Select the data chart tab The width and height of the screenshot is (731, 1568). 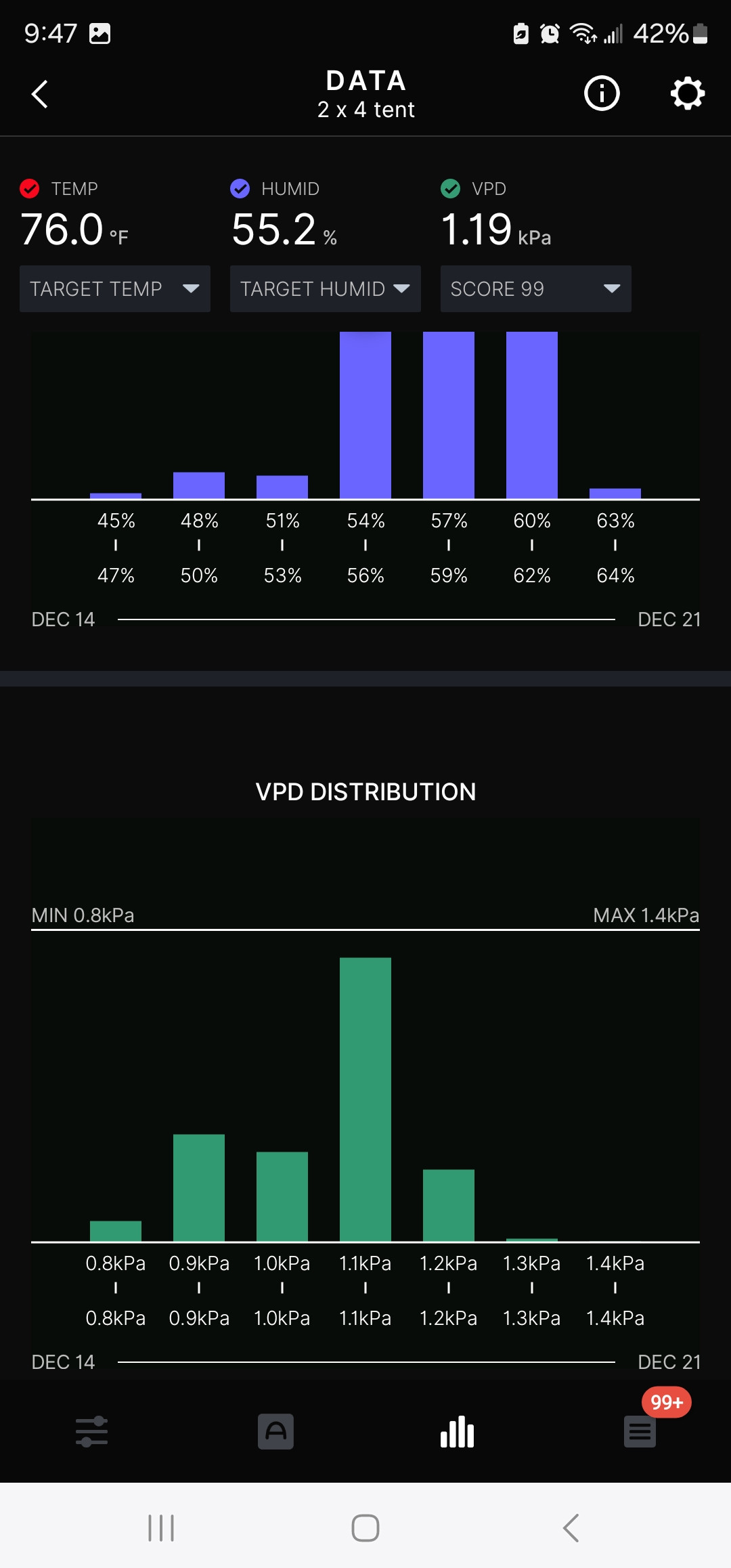pos(458,1431)
